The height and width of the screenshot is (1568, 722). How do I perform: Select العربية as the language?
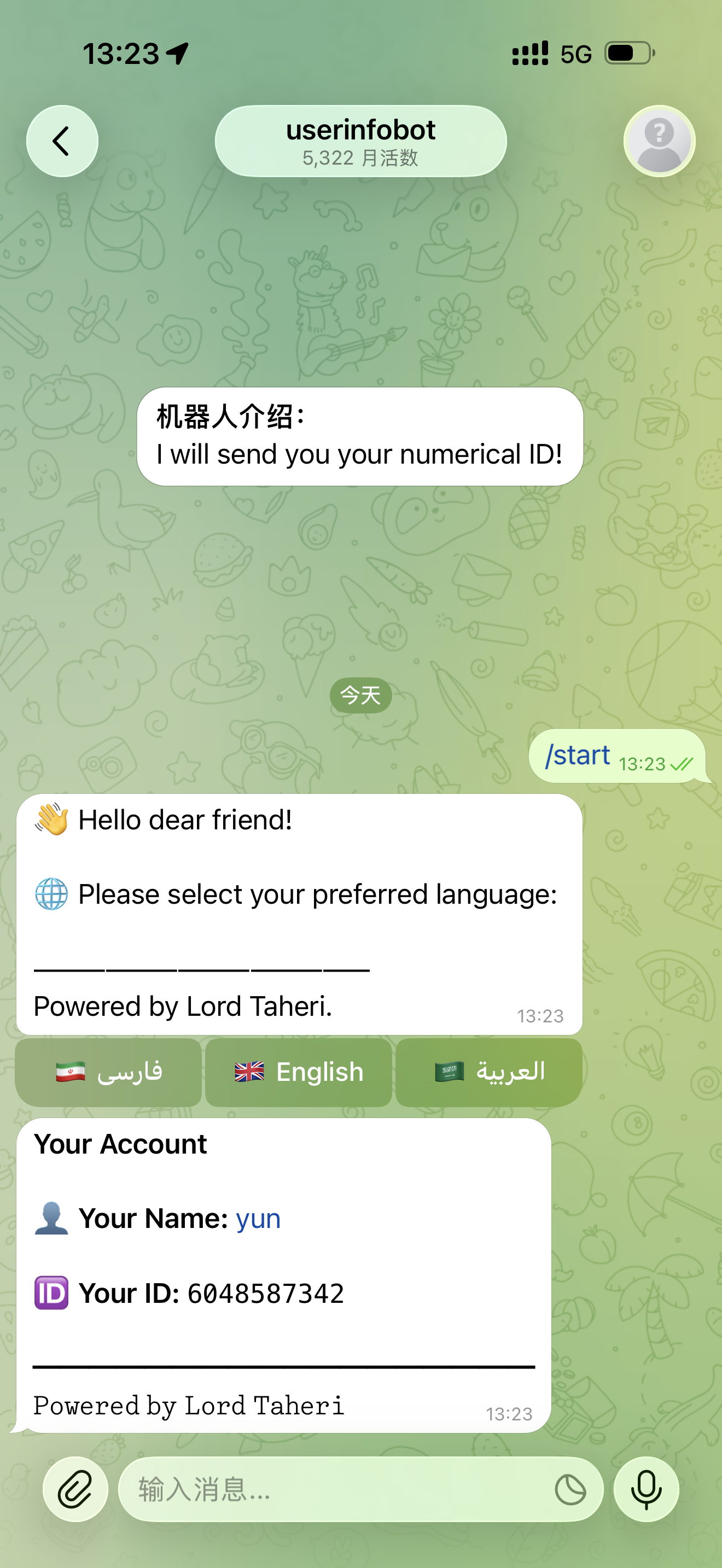(x=489, y=1072)
